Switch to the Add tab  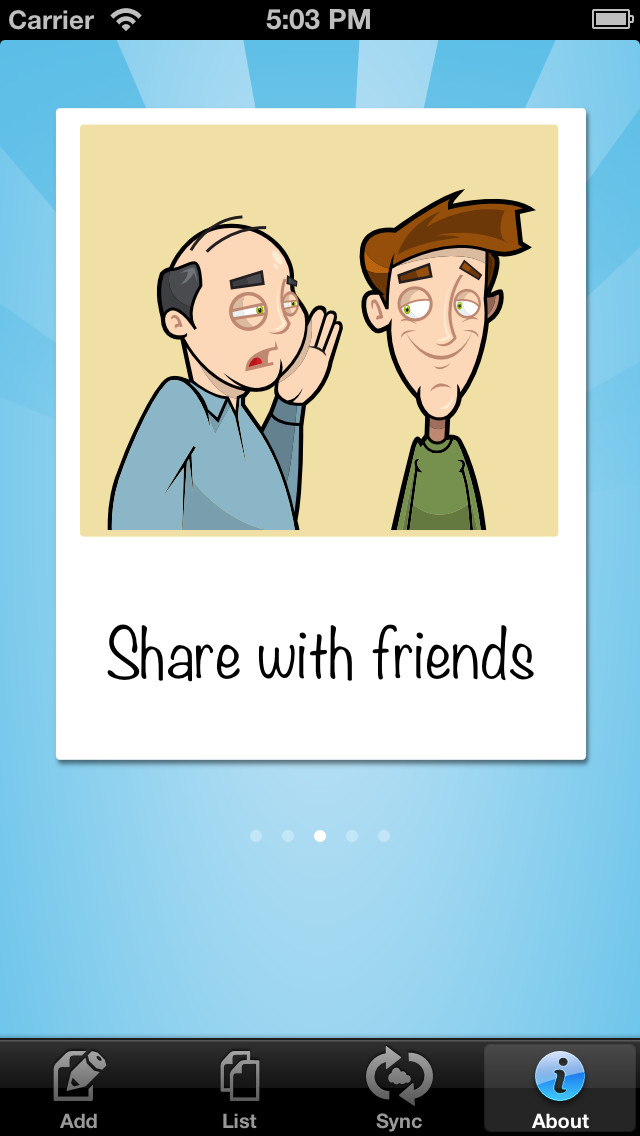(80, 1088)
